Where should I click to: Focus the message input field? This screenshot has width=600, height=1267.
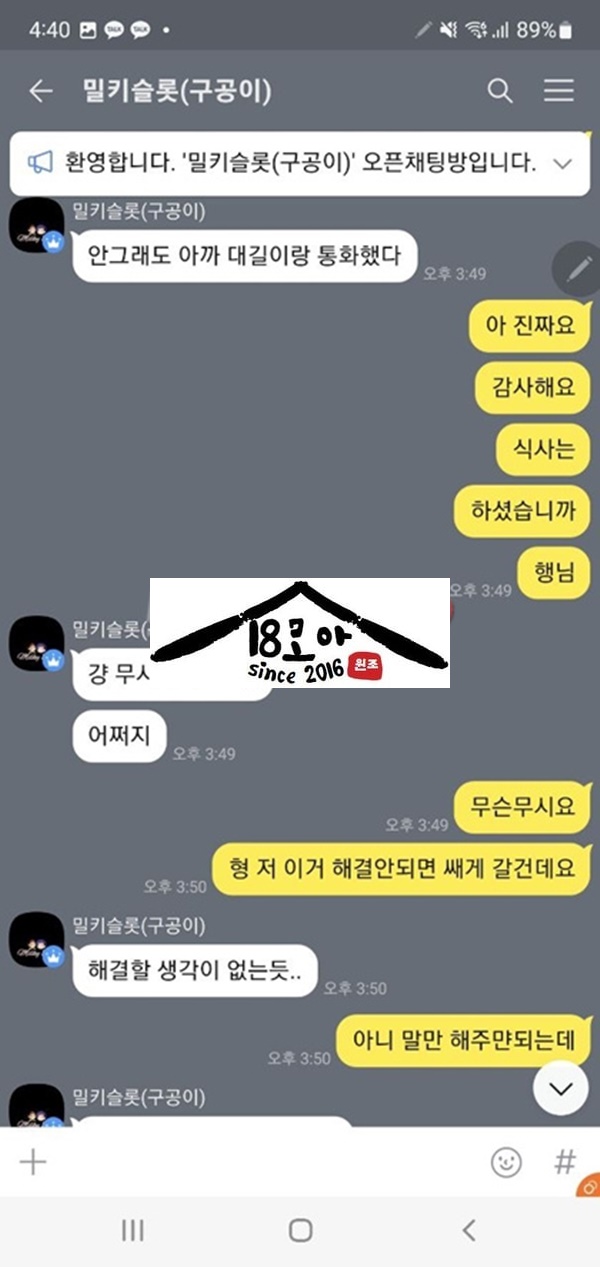260,1162
